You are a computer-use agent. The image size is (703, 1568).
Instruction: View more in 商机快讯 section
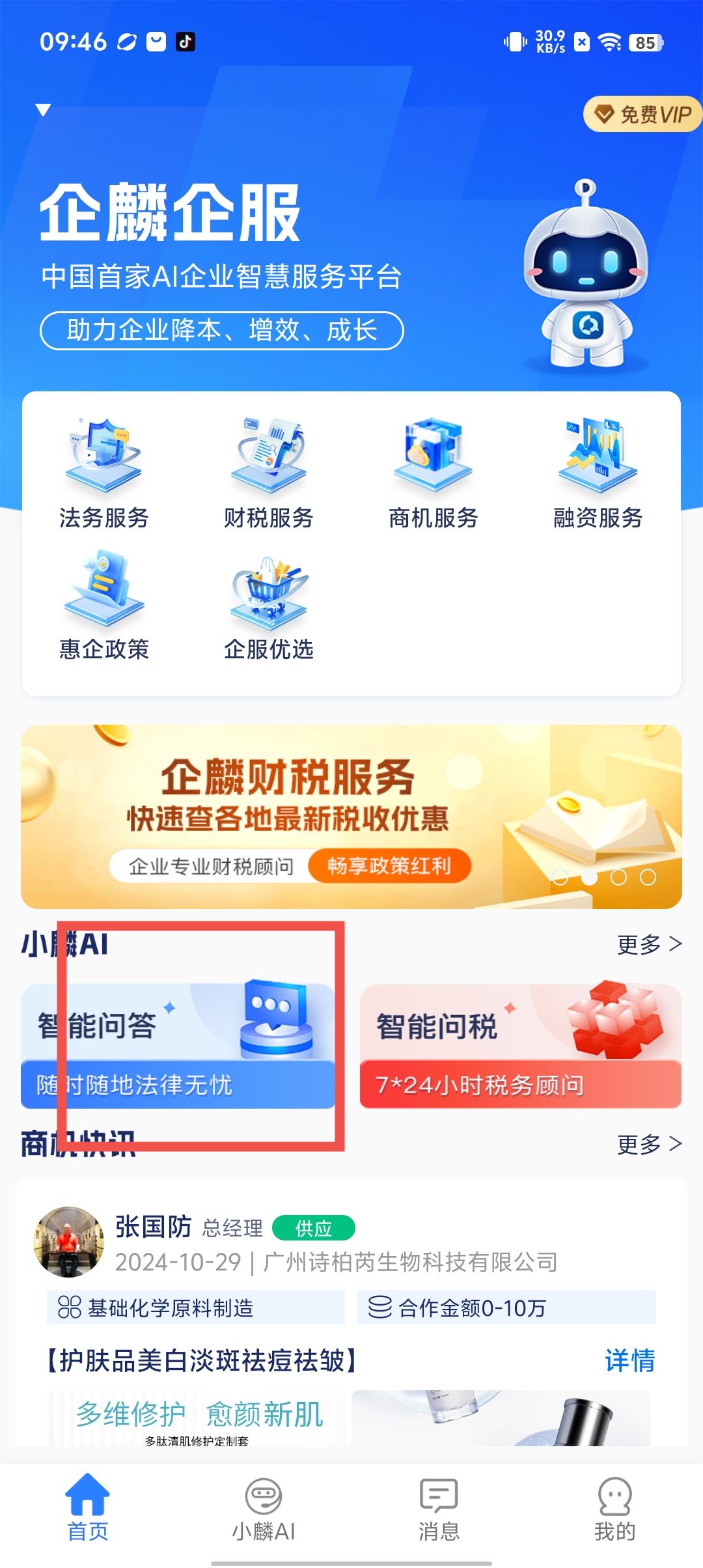pyautogui.click(x=649, y=1143)
